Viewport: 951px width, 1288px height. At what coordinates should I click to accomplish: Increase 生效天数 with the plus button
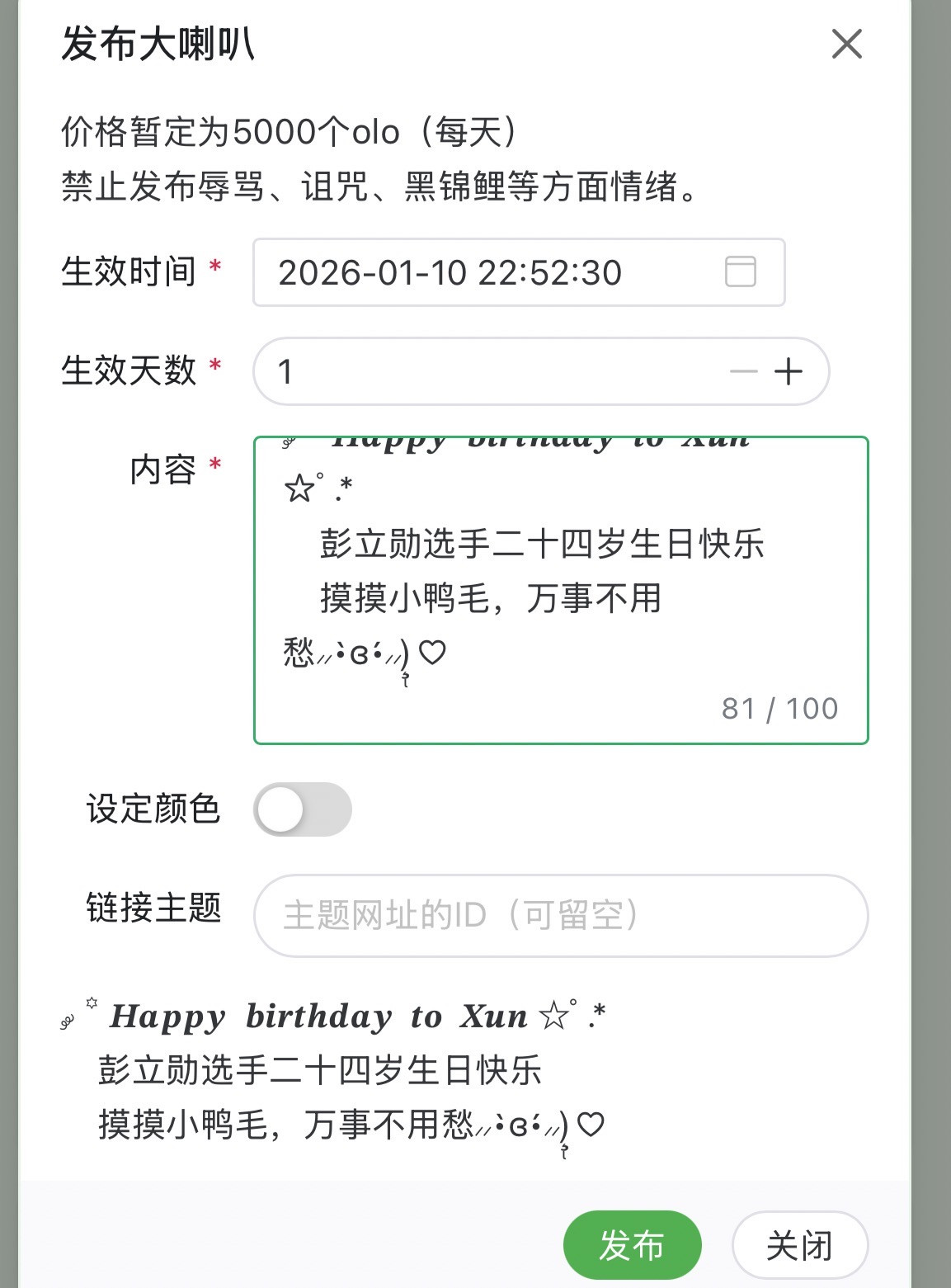coord(789,371)
